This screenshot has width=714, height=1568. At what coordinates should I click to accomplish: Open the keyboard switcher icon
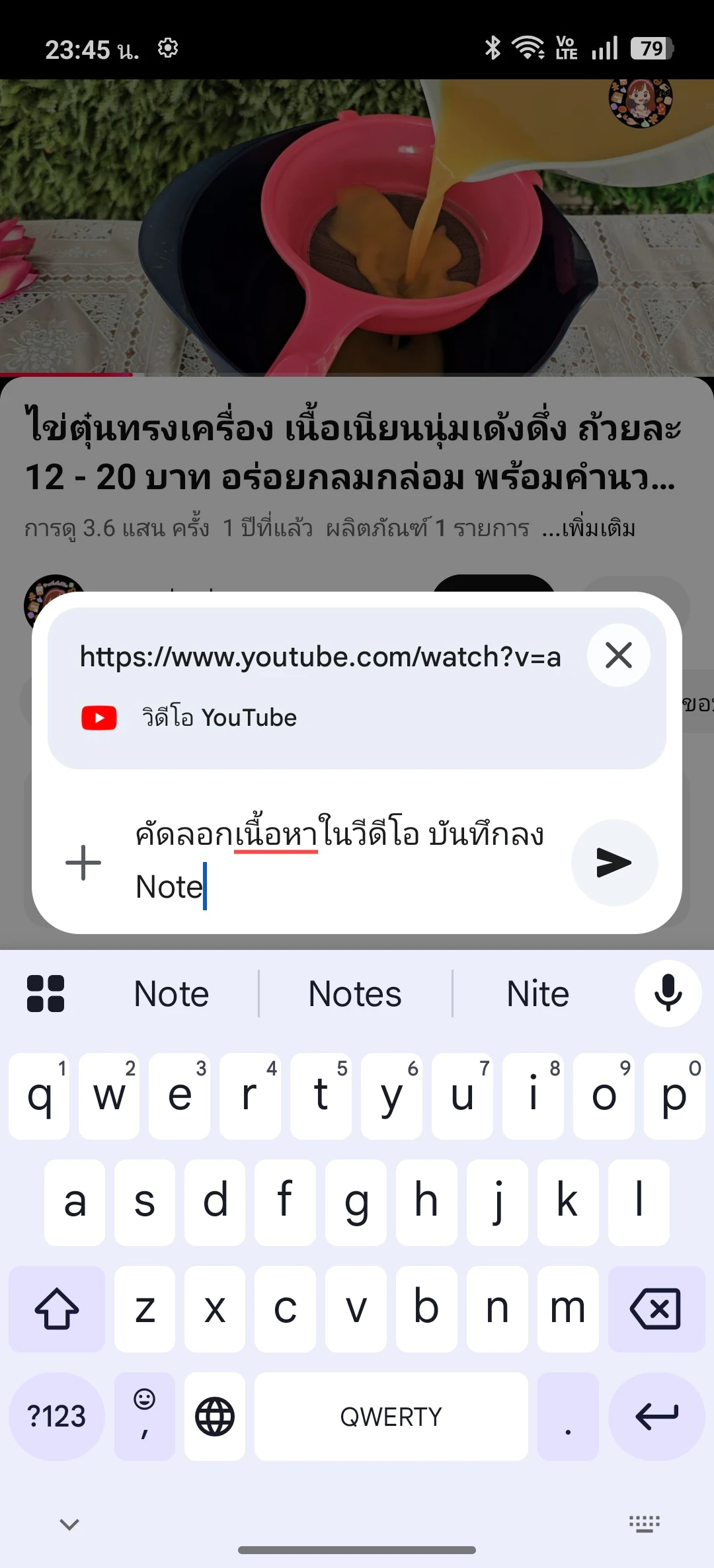[645, 1524]
